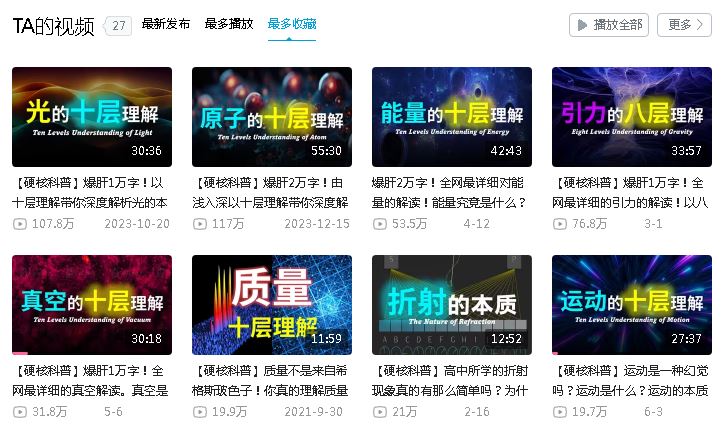Screen dimensions: 721x434
Task: Play the 折射的本质 video
Action: (451, 304)
